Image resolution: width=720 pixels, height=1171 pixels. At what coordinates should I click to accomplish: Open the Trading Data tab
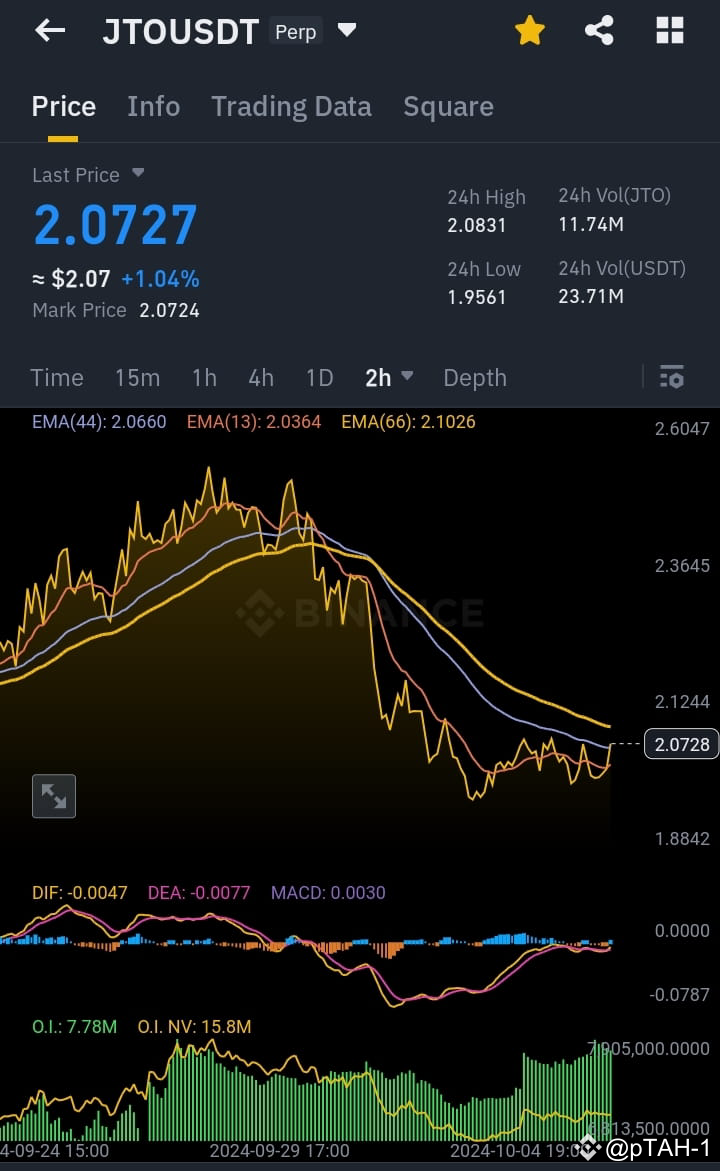[291, 106]
